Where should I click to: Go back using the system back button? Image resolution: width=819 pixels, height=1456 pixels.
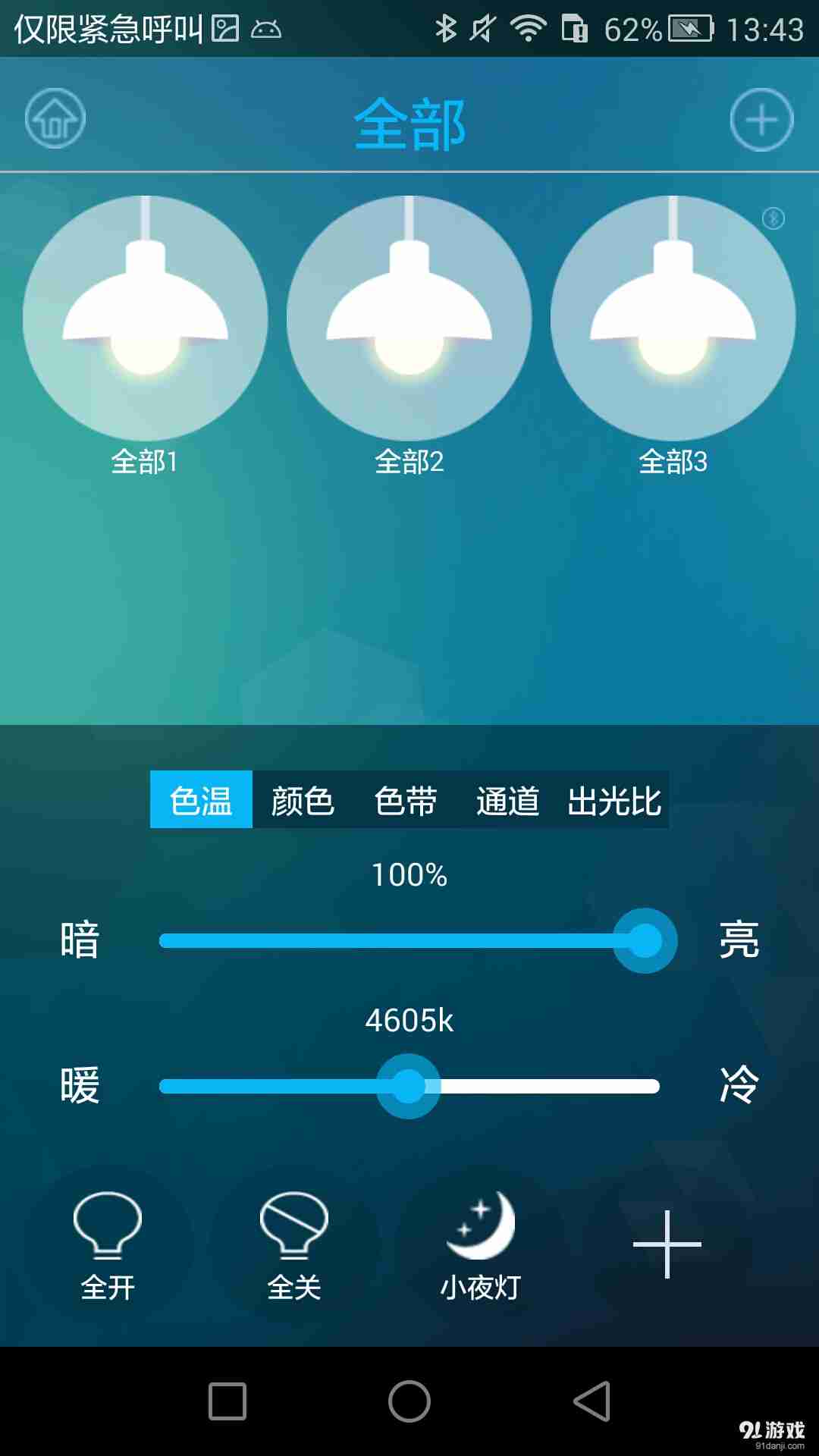(592, 1401)
